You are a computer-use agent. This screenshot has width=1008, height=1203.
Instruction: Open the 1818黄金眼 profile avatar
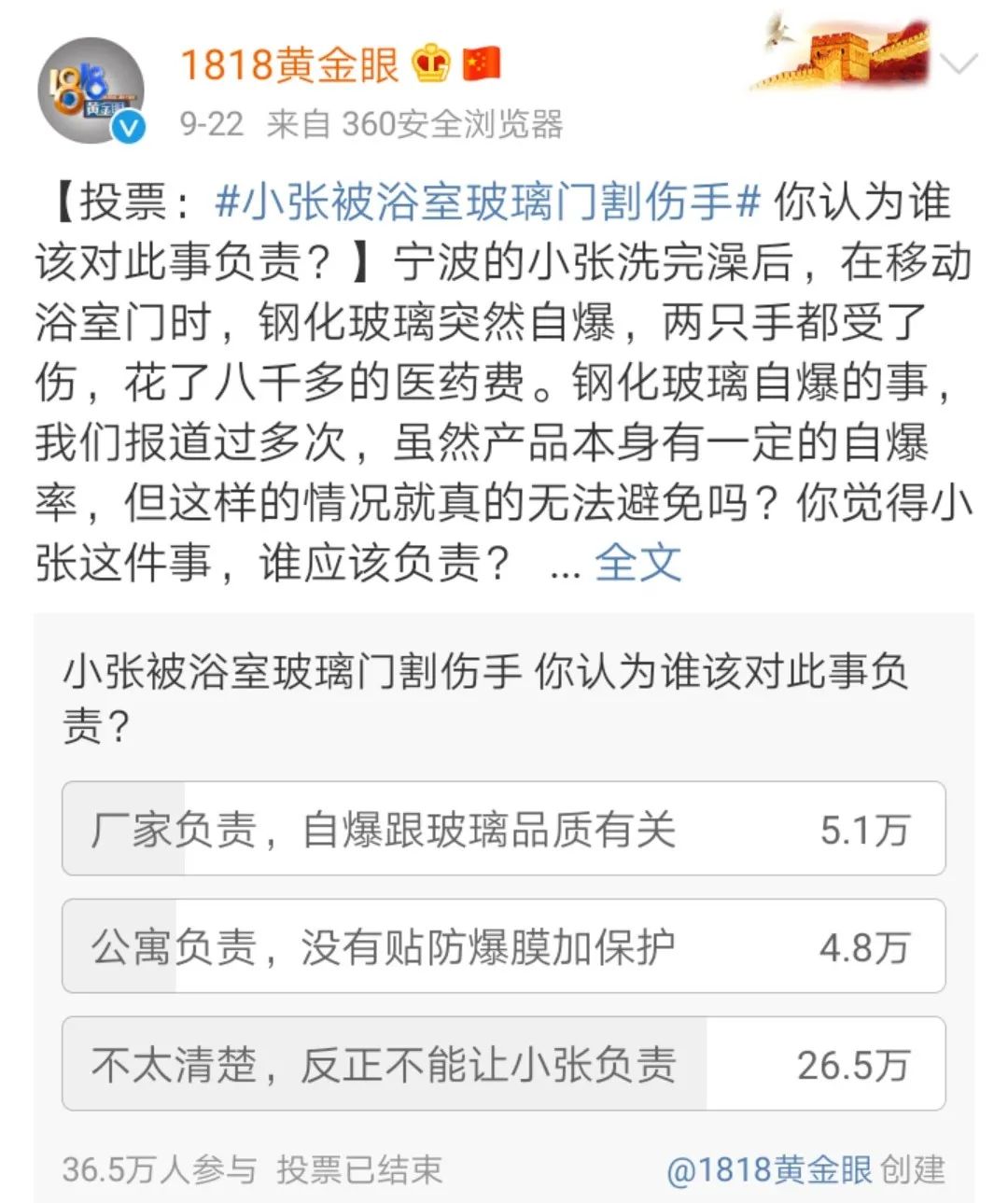pos(91,91)
